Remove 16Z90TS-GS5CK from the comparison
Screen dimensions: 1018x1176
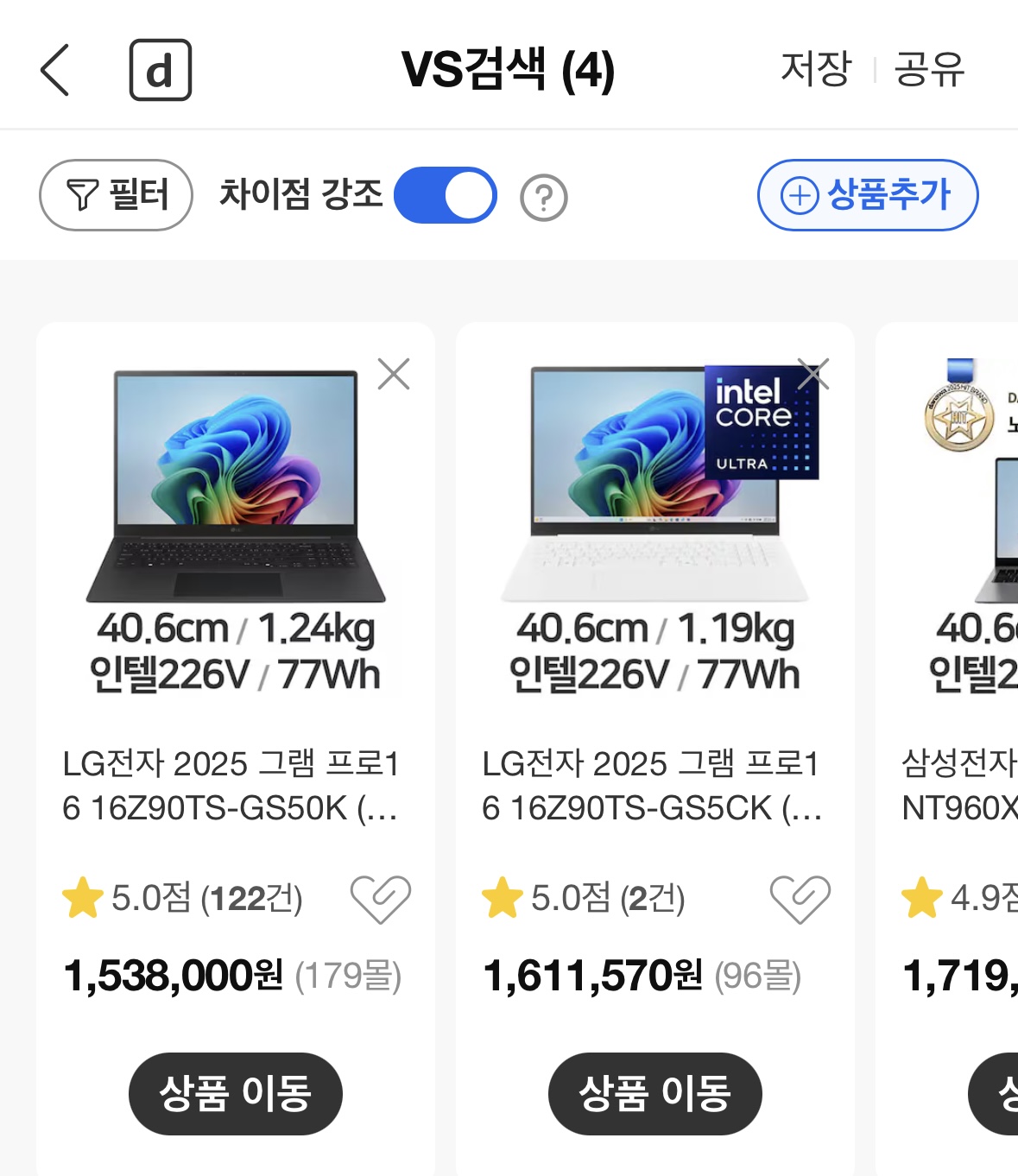point(813,374)
